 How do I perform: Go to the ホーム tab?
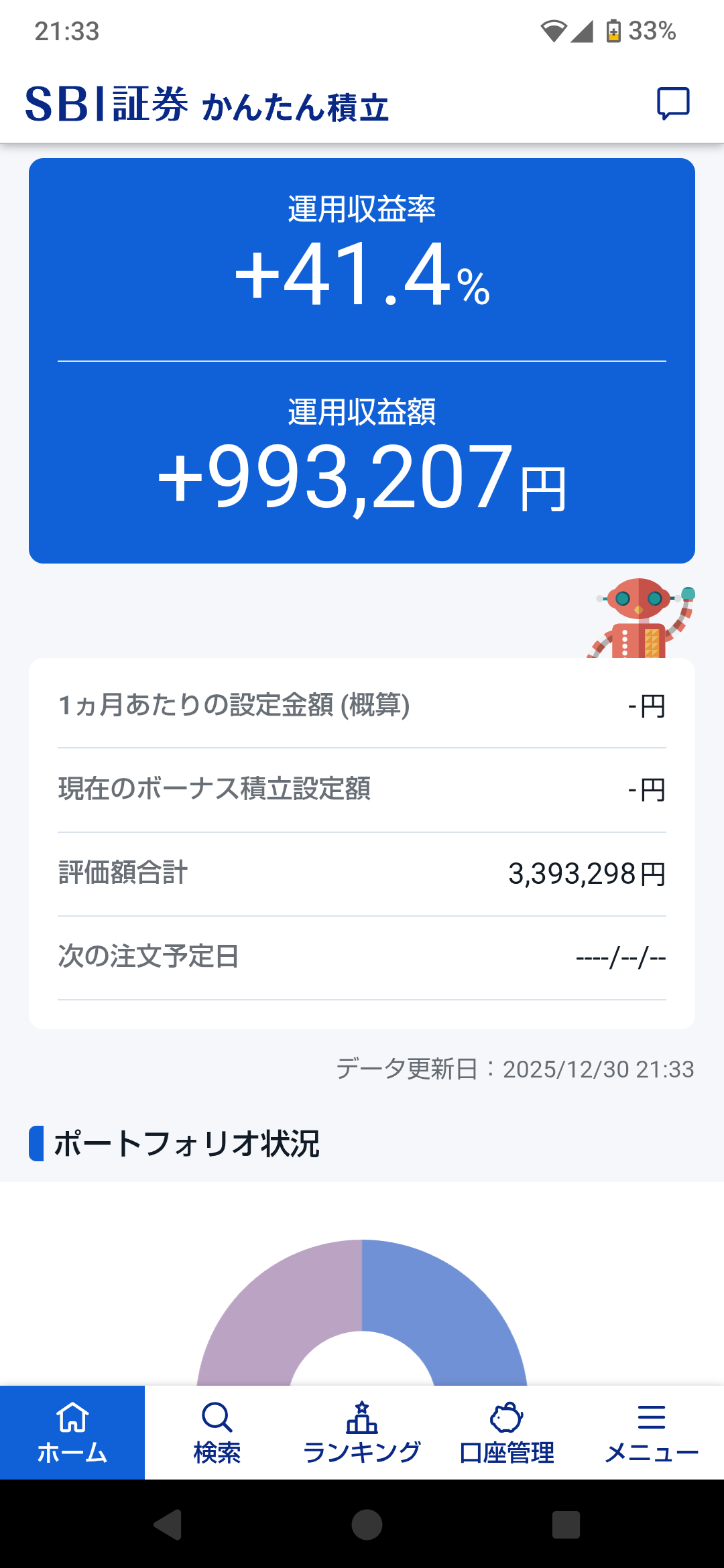[72, 1433]
